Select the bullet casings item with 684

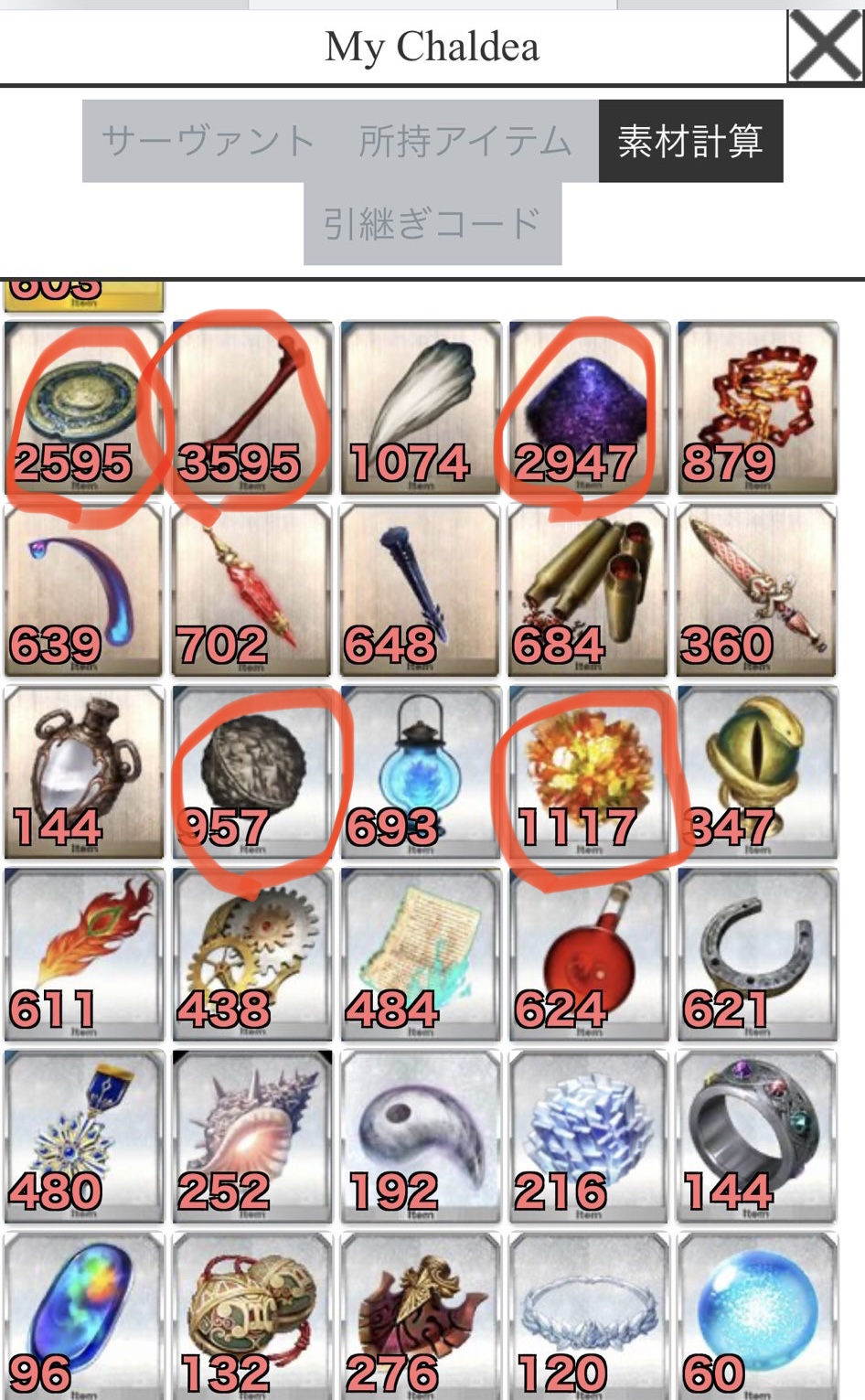pos(588,590)
